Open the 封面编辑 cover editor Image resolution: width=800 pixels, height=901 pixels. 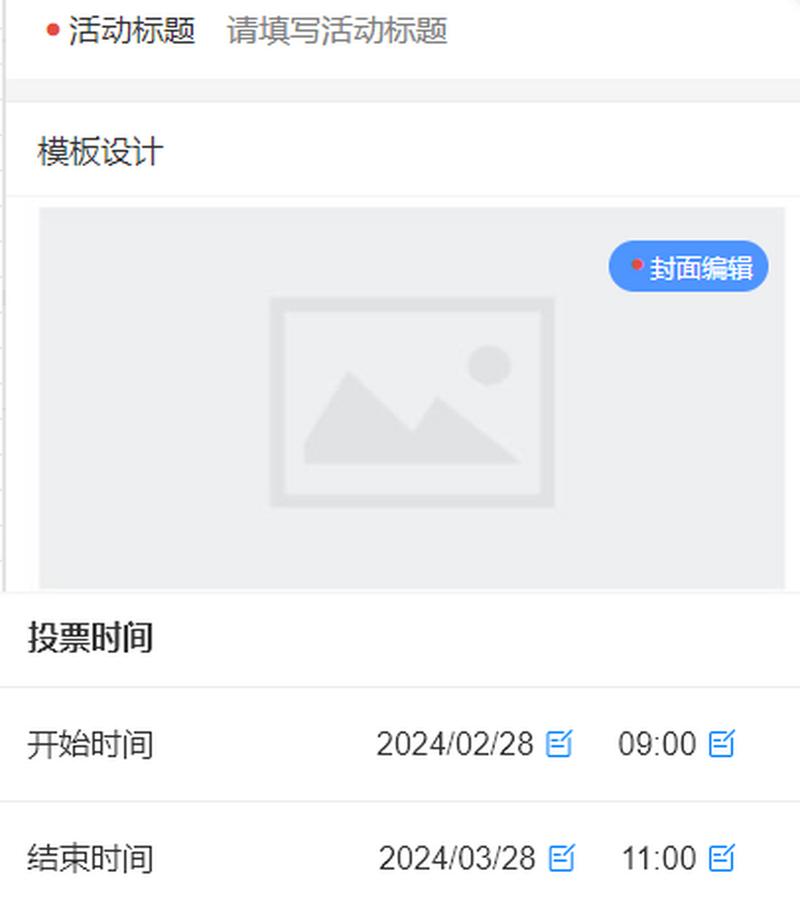click(x=689, y=267)
